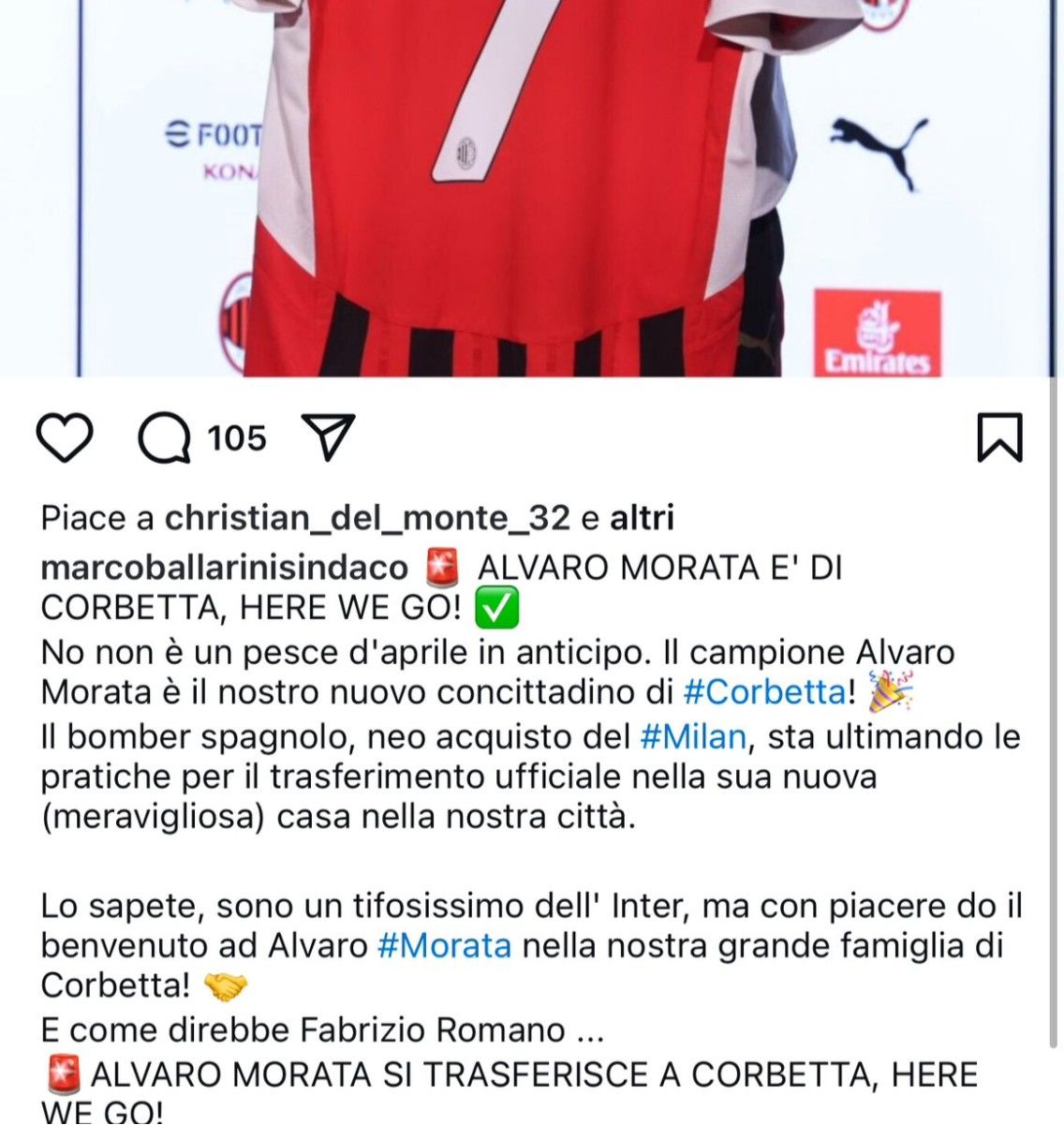Open the #Morata hashtag
Screen dimensions: 1064x1125
(445, 945)
